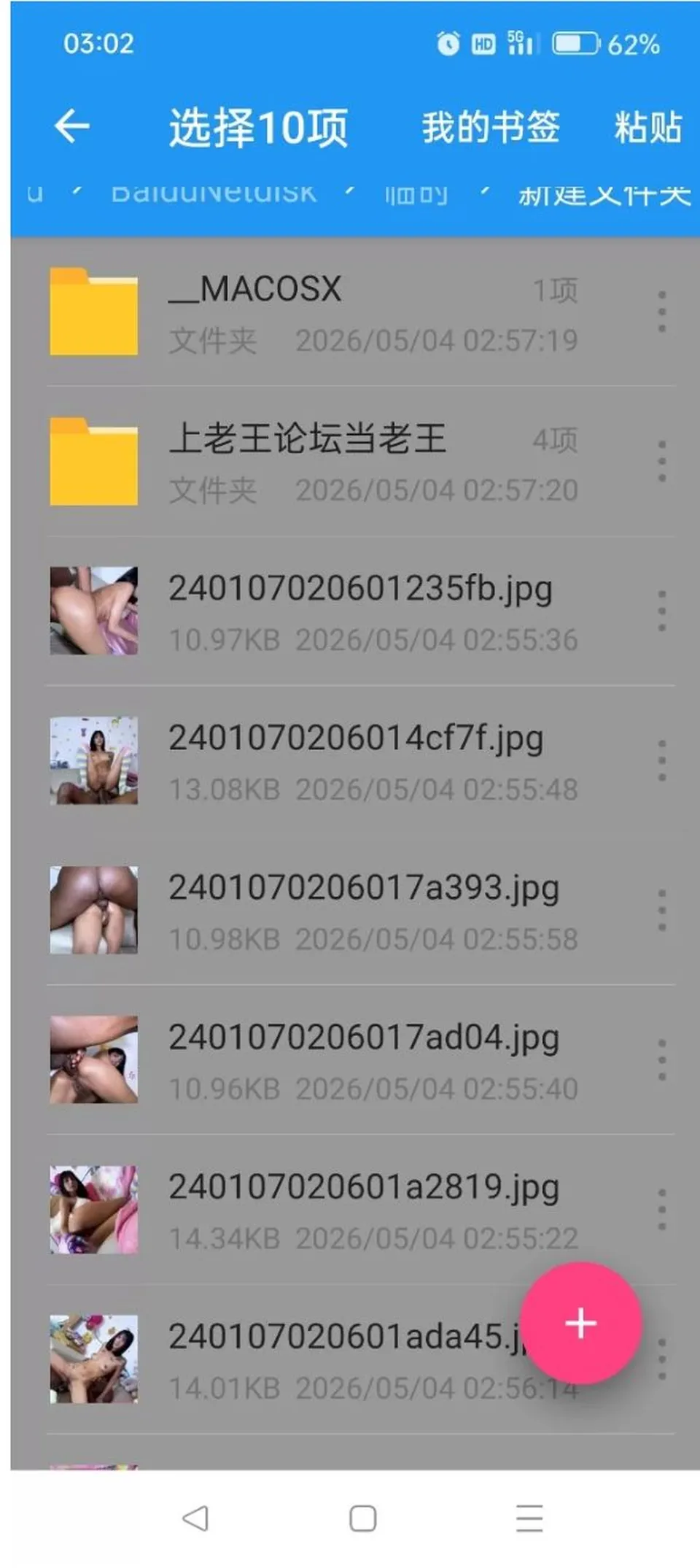Show the options menu for 2401070206014cf7f.jpg
This screenshot has width=700, height=1568.
(x=661, y=761)
